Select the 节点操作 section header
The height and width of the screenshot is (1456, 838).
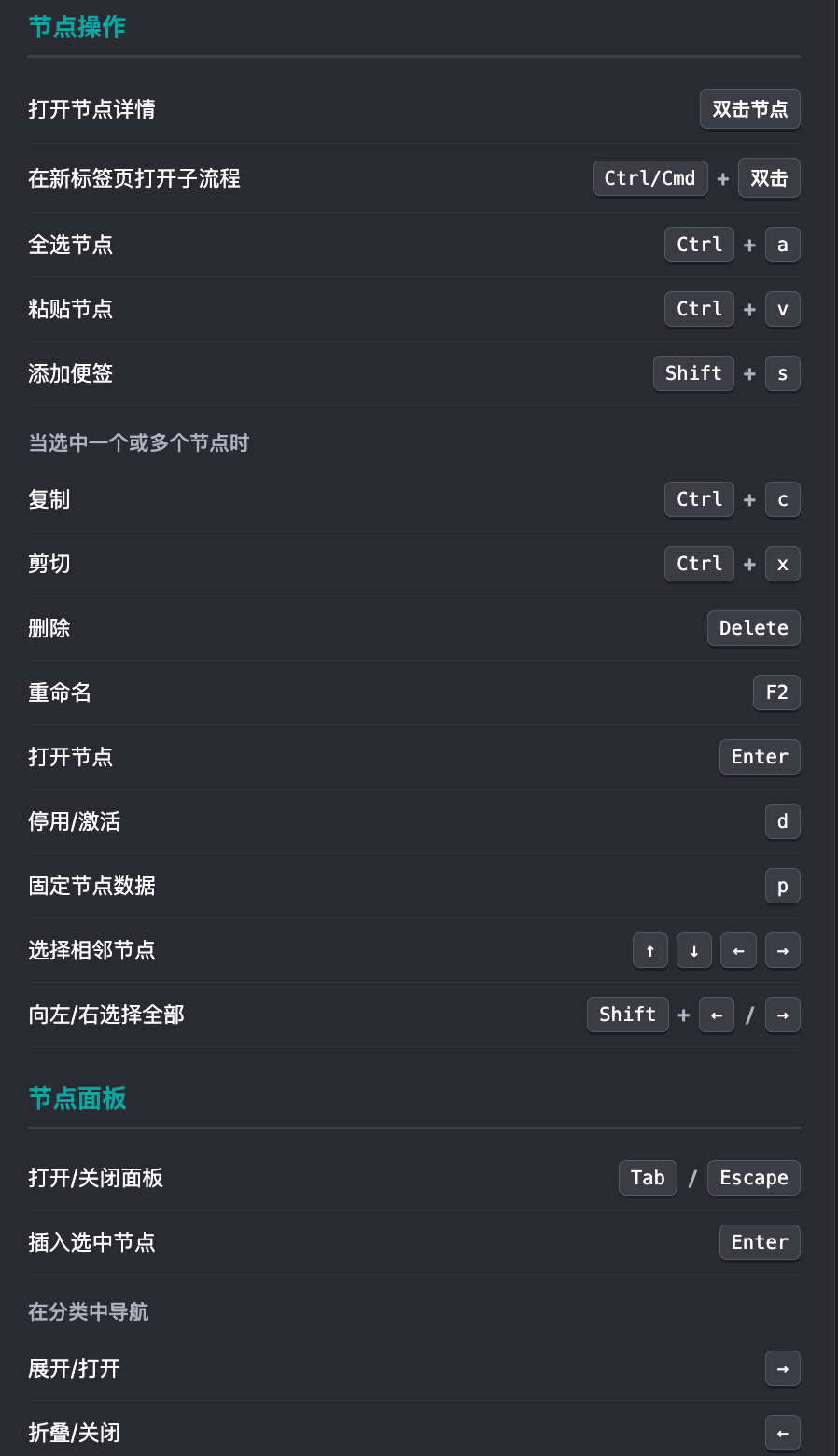(77, 26)
